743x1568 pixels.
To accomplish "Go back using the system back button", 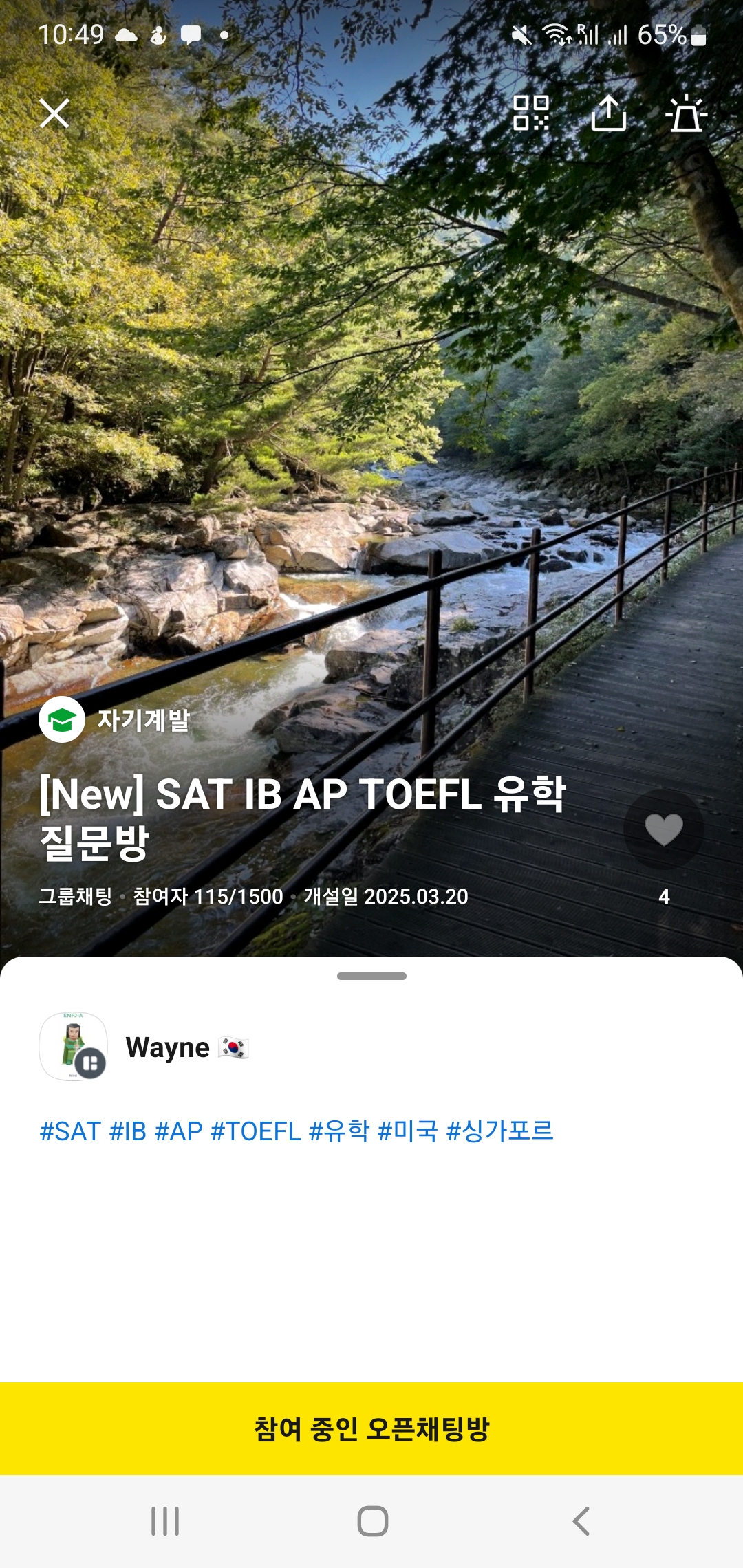I will [581, 1521].
